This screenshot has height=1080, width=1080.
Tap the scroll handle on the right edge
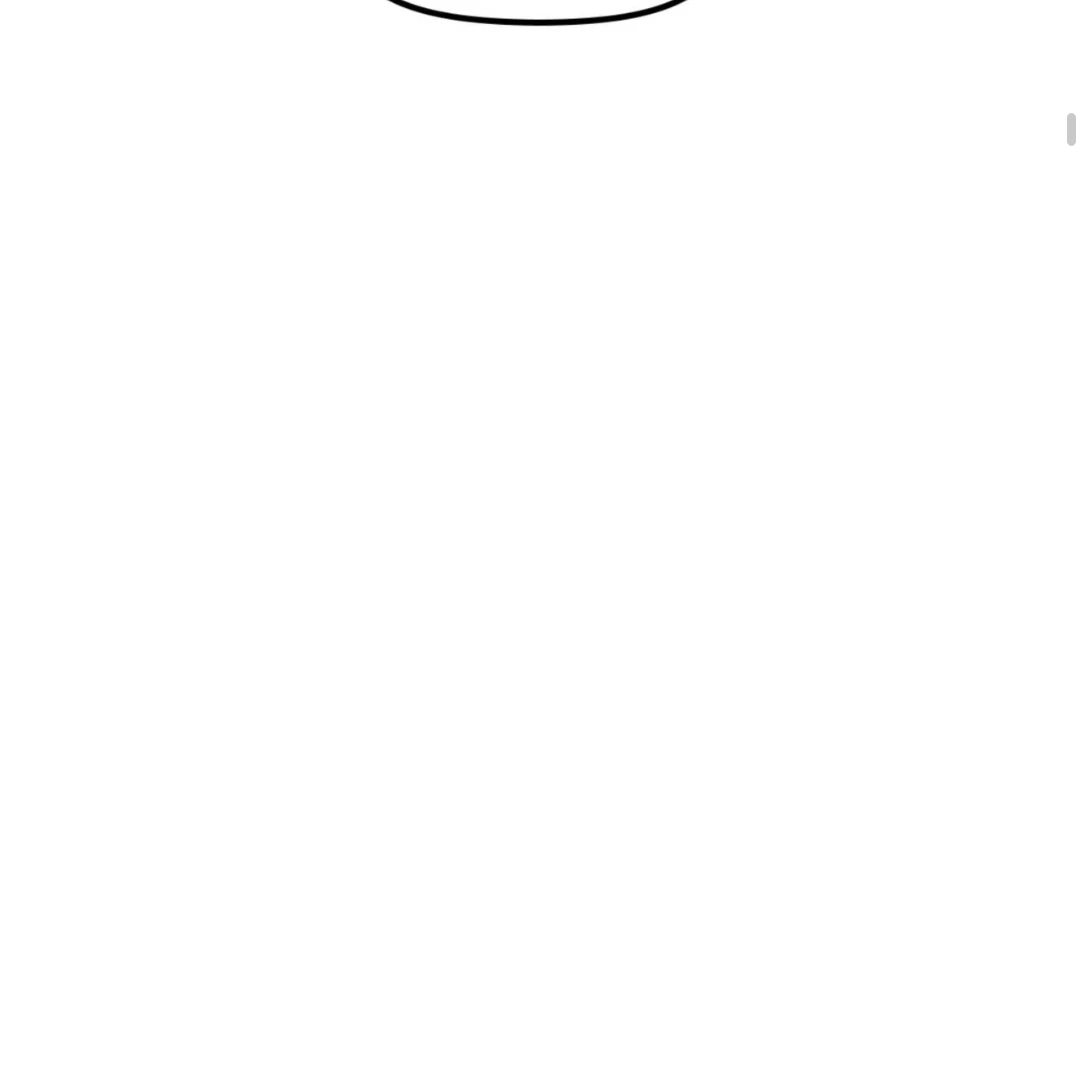point(1071,129)
